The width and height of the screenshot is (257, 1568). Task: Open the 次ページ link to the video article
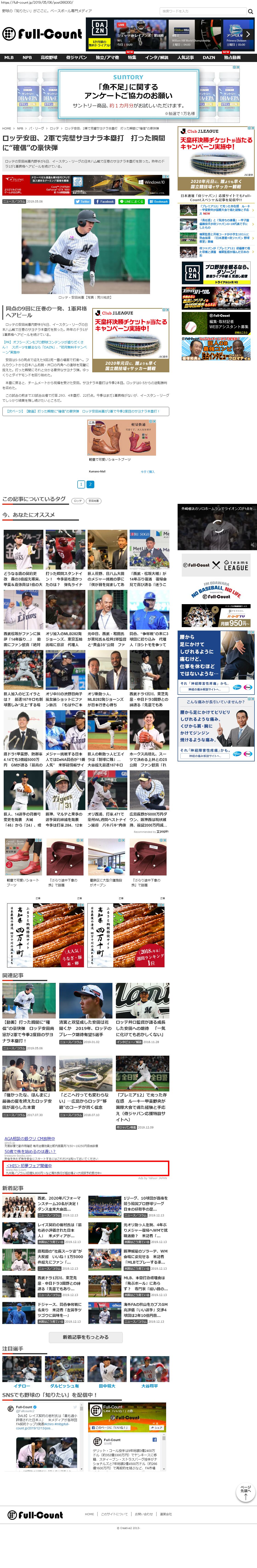(x=85, y=411)
